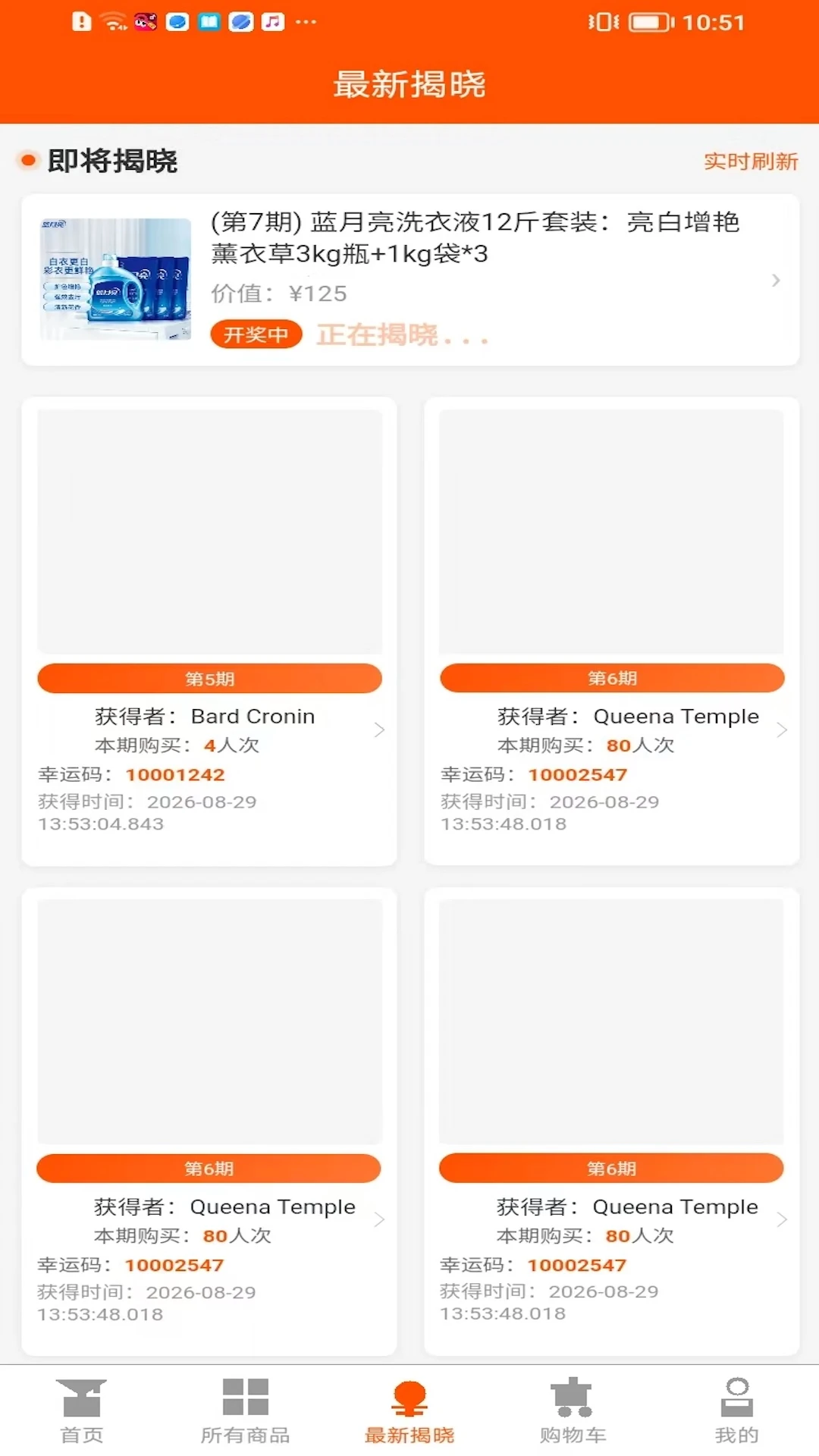Open 第5期 result won by Bard Cronin
The height and width of the screenshot is (1456, 819).
[x=209, y=631]
